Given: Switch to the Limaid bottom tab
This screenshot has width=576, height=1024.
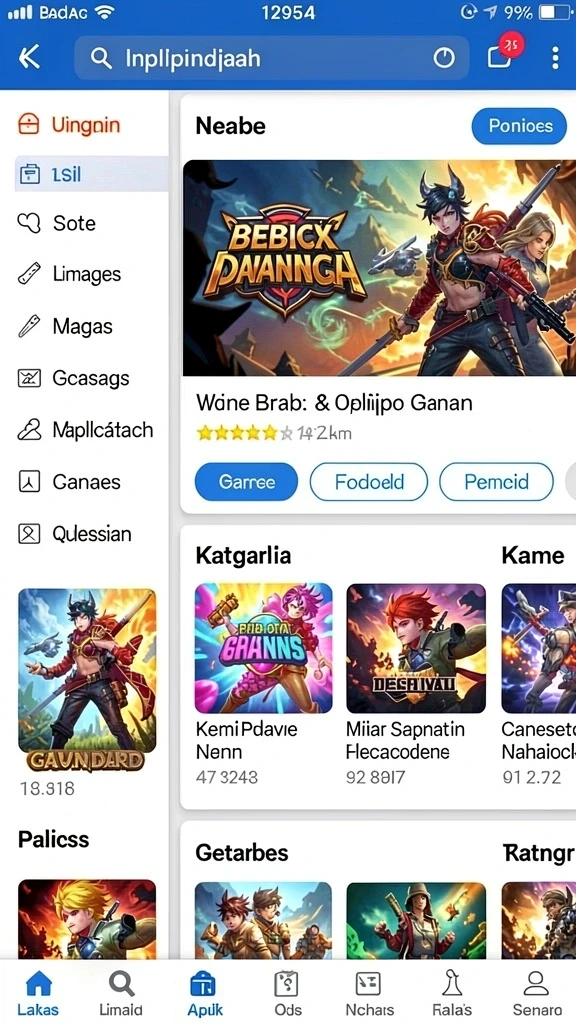Looking at the screenshot, I should [x=121, y=993].
